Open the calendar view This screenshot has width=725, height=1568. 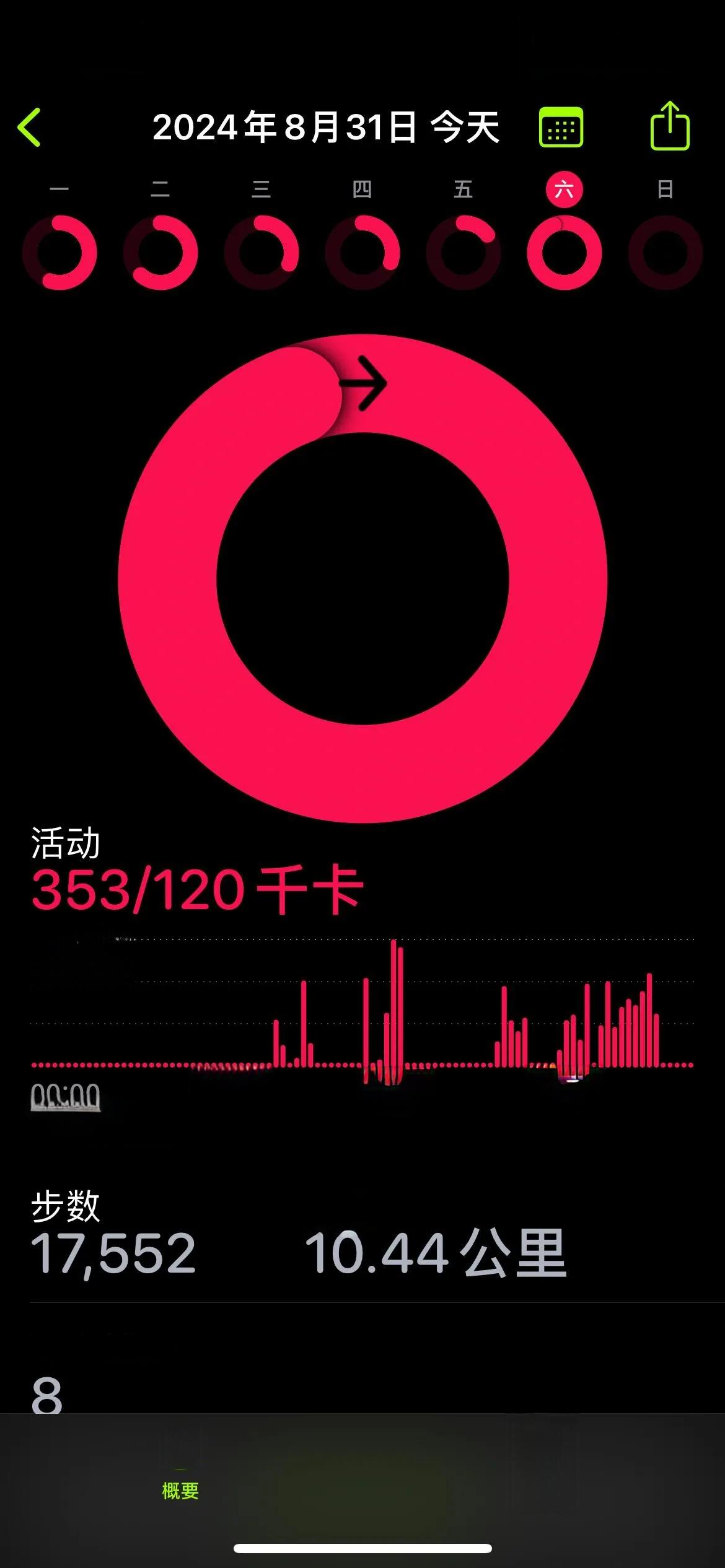[561, 128]
